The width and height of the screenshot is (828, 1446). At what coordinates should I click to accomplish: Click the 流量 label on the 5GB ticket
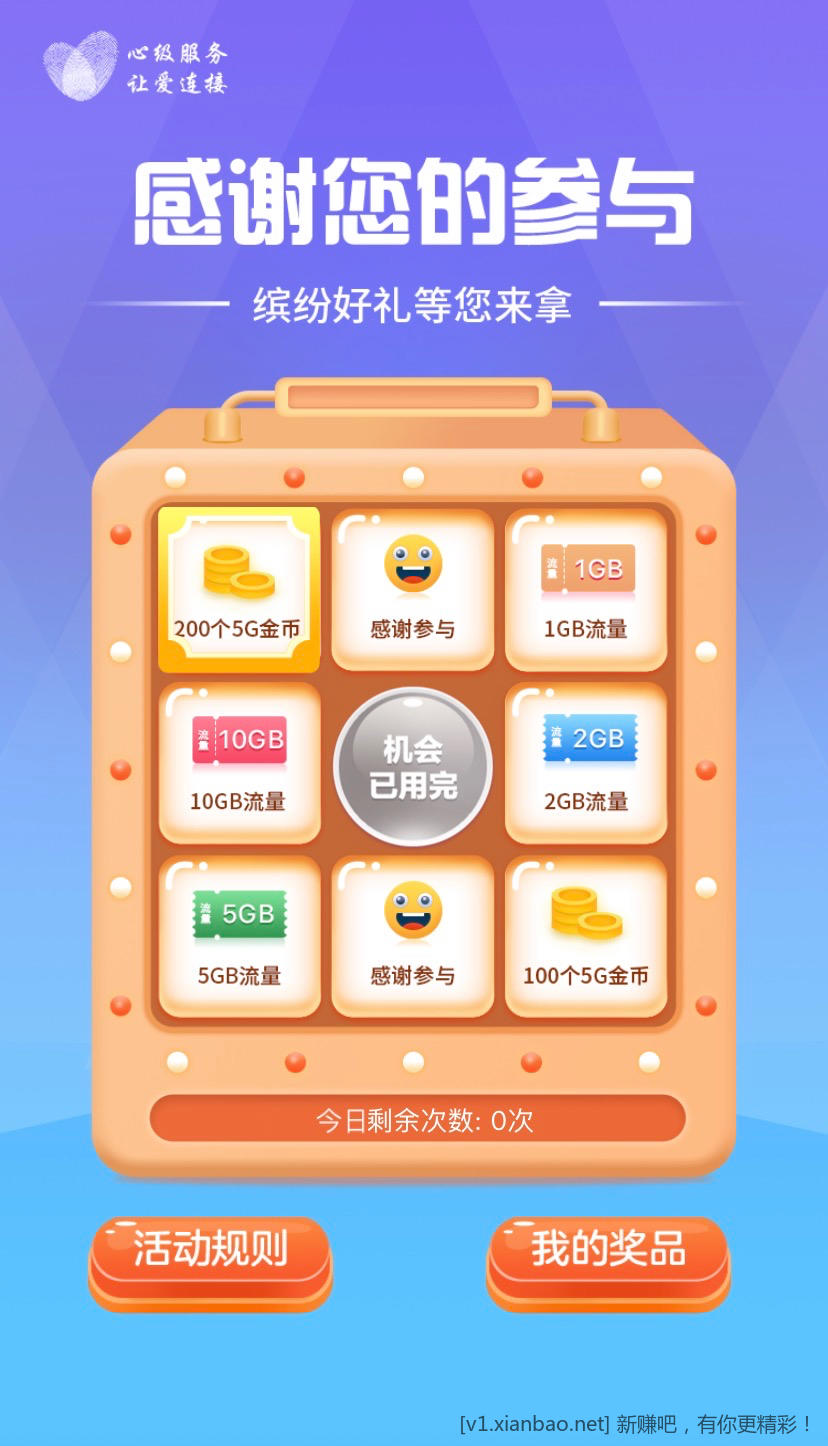coord(204,912)
